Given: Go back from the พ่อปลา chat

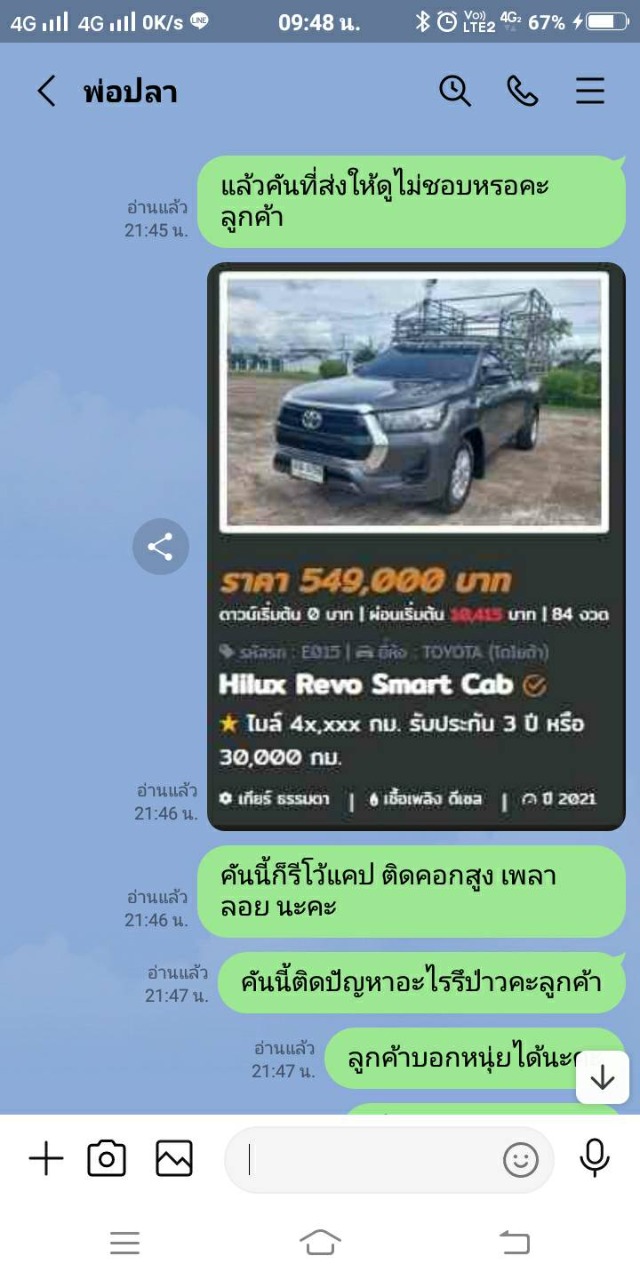Looking at the screenshot, I should click(46, 92).
